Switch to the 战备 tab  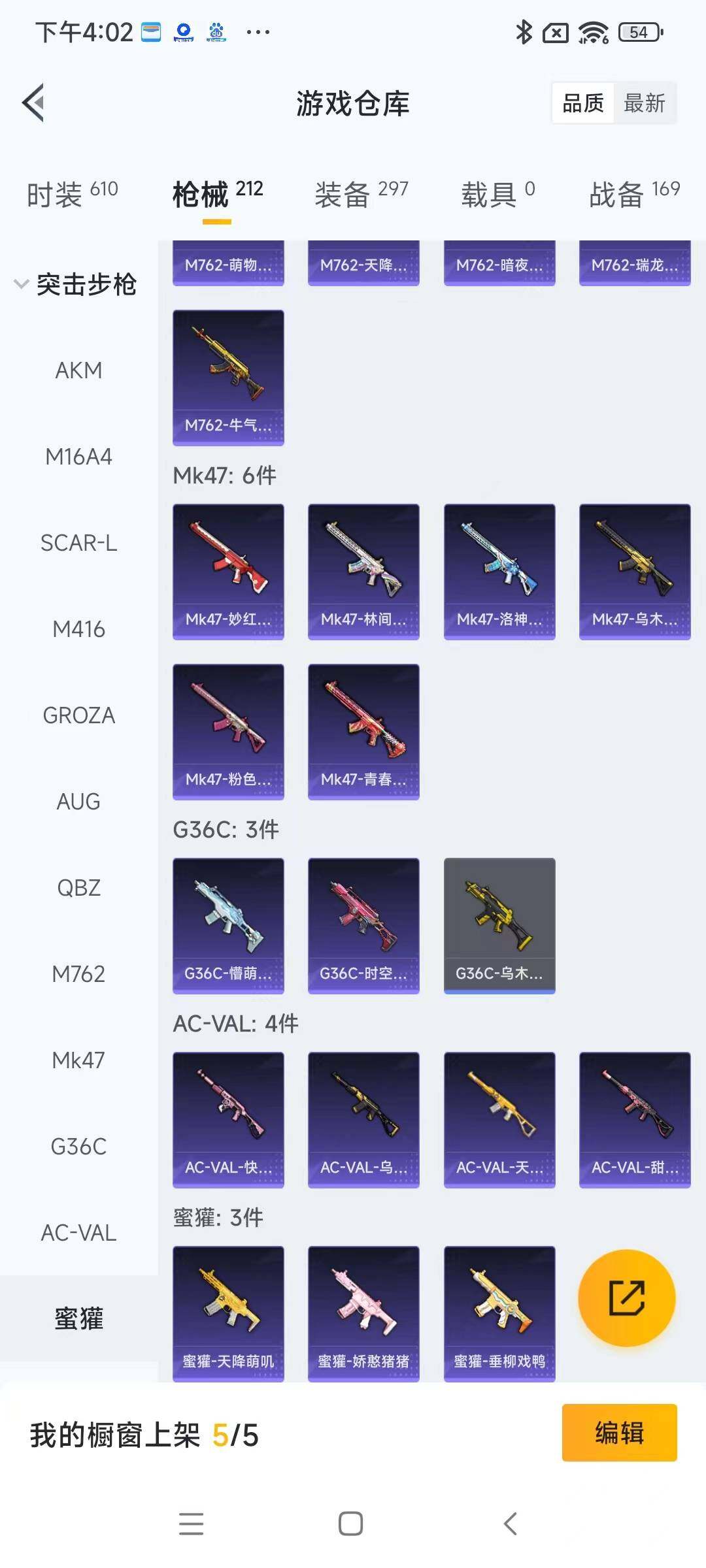pos(634,194)
